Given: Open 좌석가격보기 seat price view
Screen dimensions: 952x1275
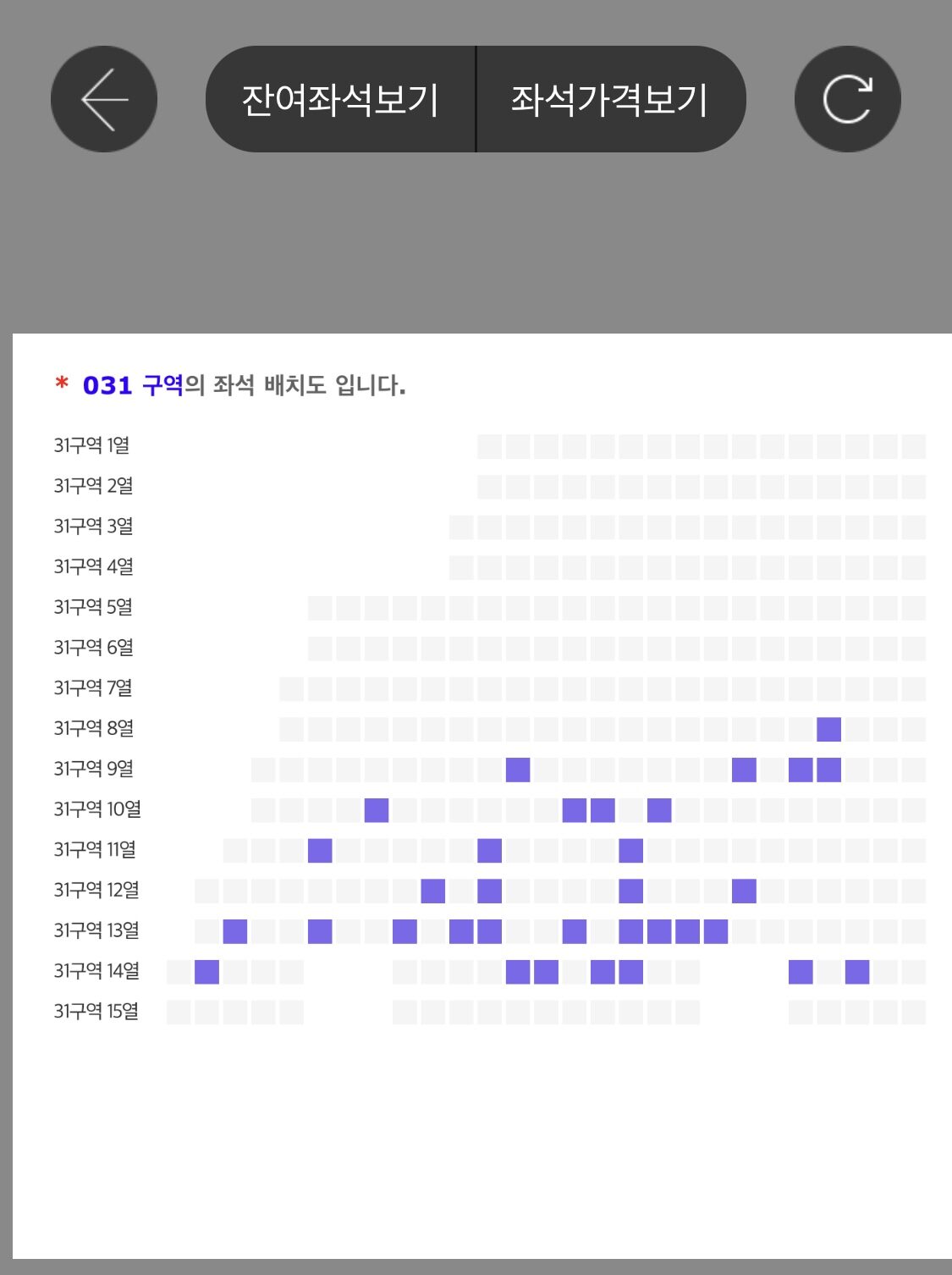Looking at the screenshot, I should click(x=609, y=99).
